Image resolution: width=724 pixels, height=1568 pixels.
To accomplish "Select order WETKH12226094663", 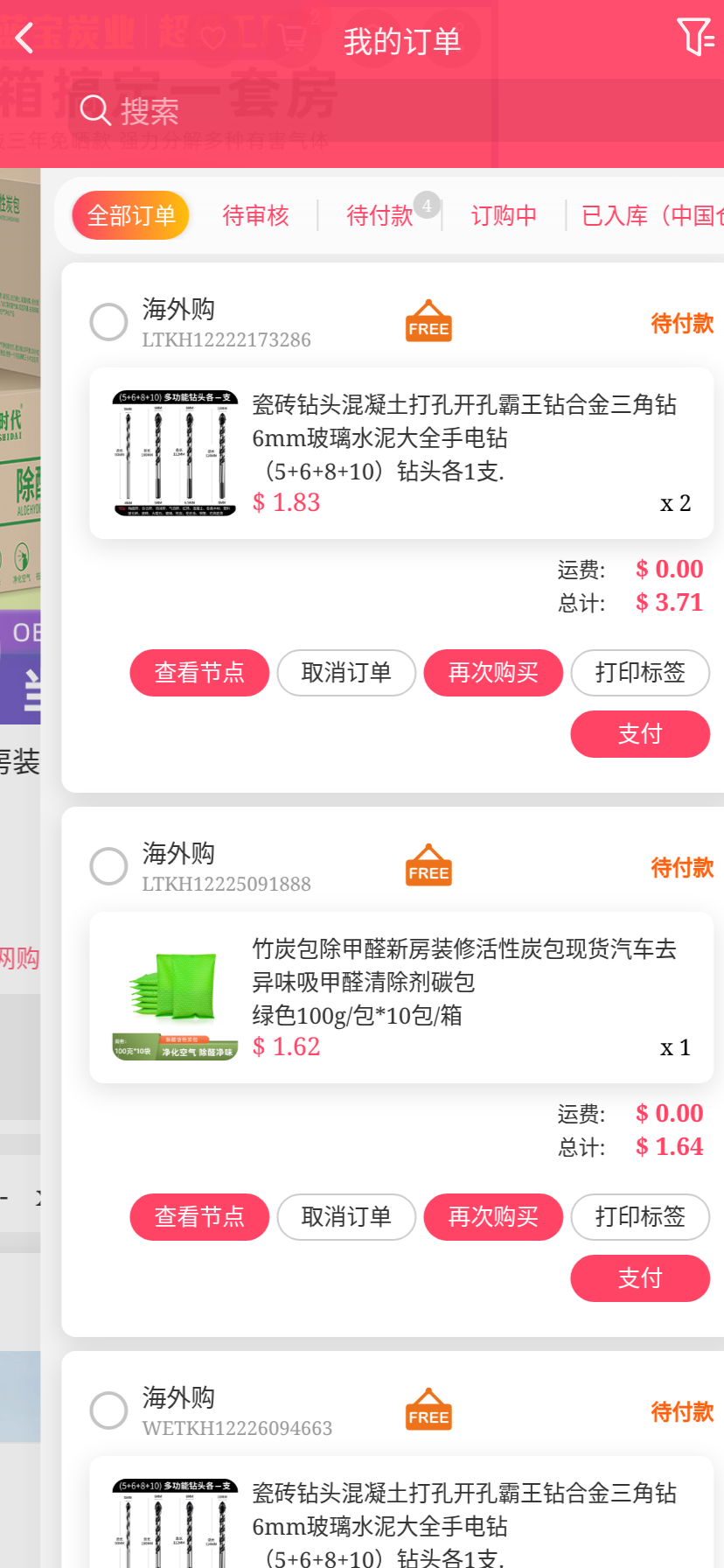I will 109,1410.
